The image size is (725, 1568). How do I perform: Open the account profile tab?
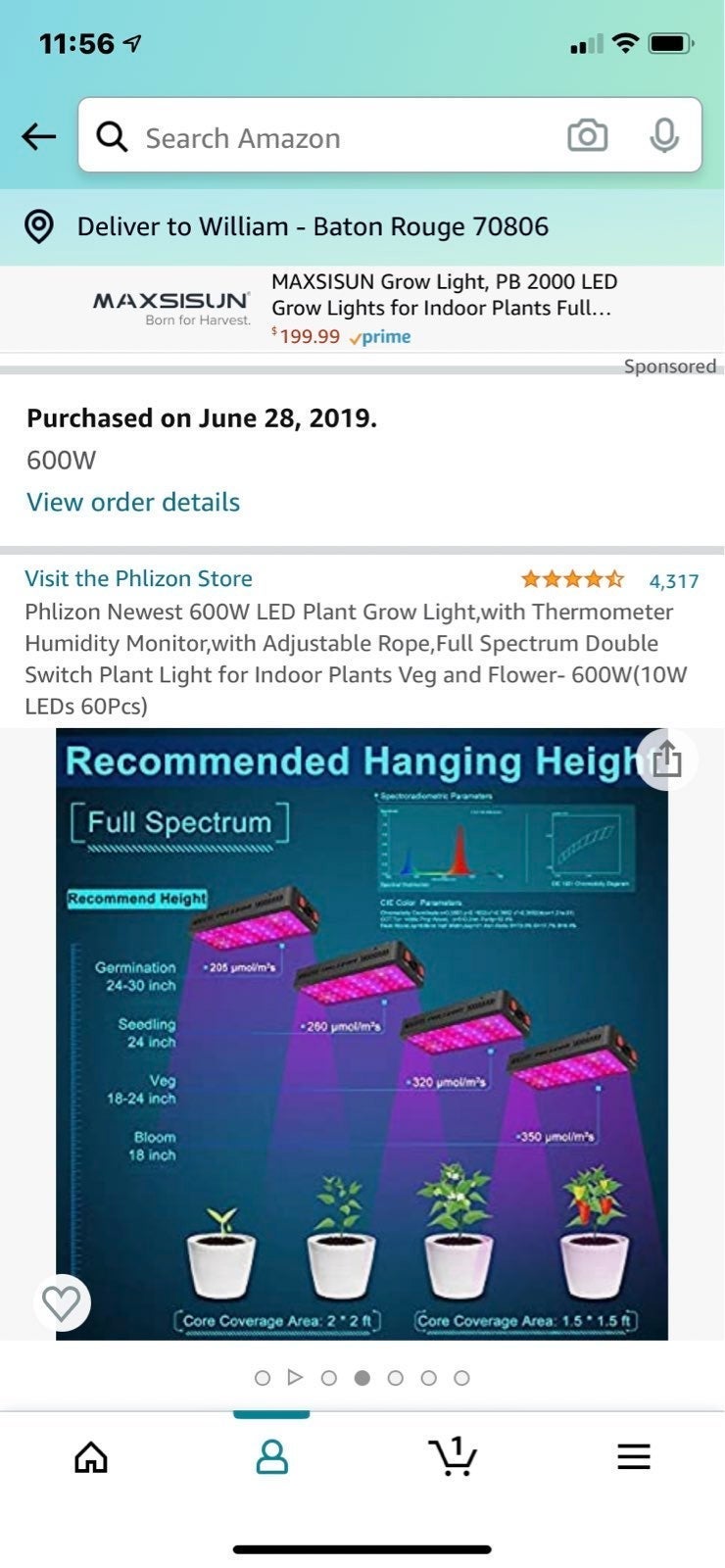click(271, 1457)
